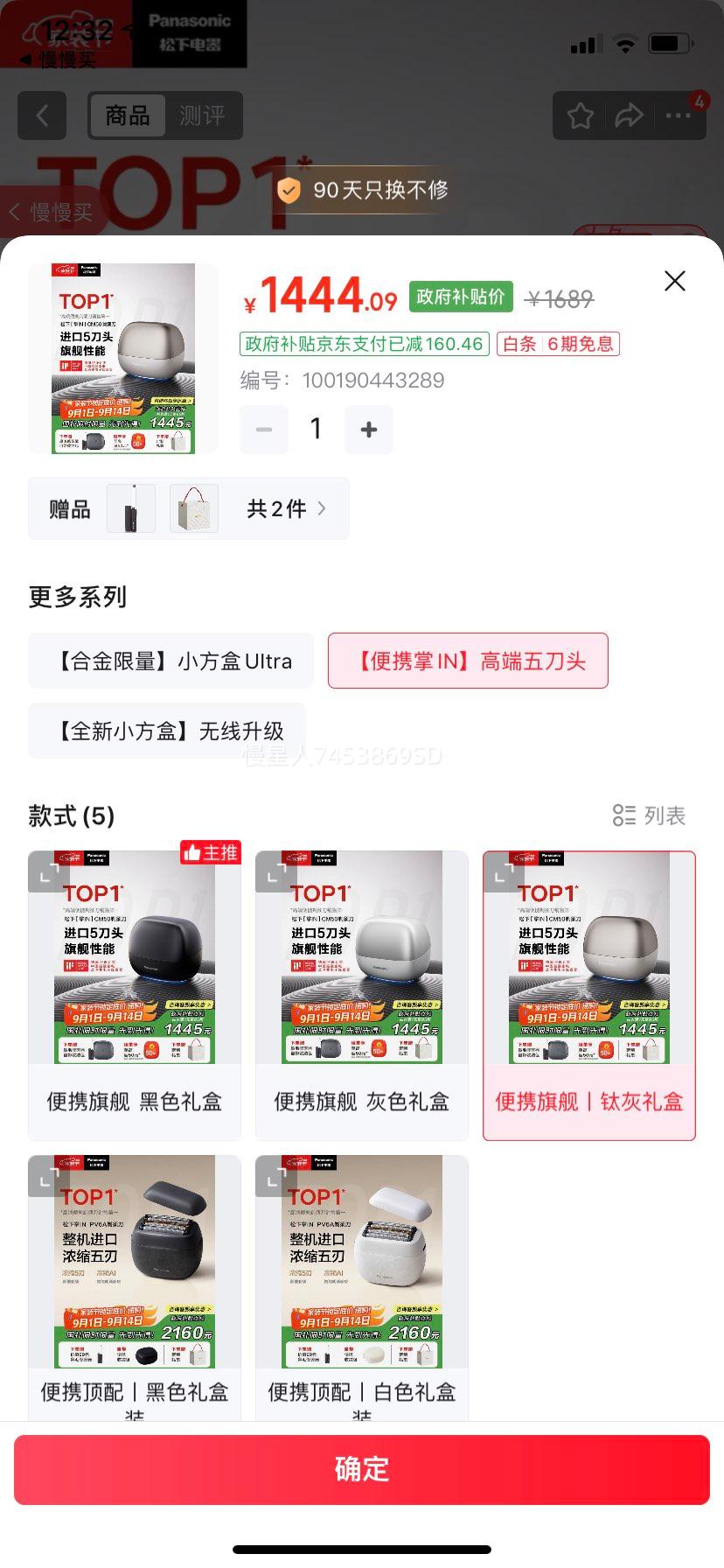Image resolution: width=724 pixels, height=1568 pixels.
Task: Tap the share icon at top right
Action: pyautogui.click(x=629, y=115)
